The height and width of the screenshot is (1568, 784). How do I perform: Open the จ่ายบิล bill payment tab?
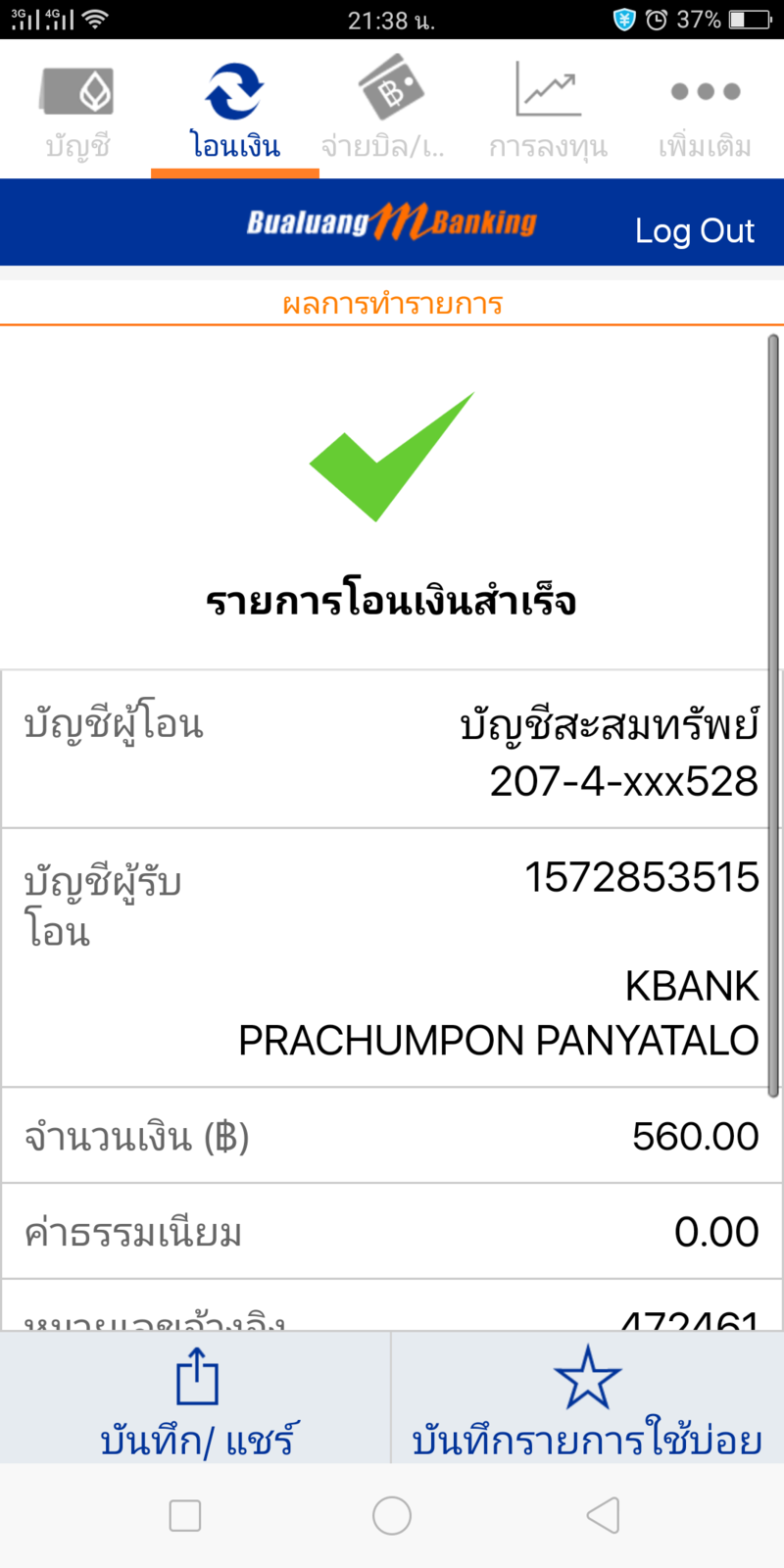point(391,110)
